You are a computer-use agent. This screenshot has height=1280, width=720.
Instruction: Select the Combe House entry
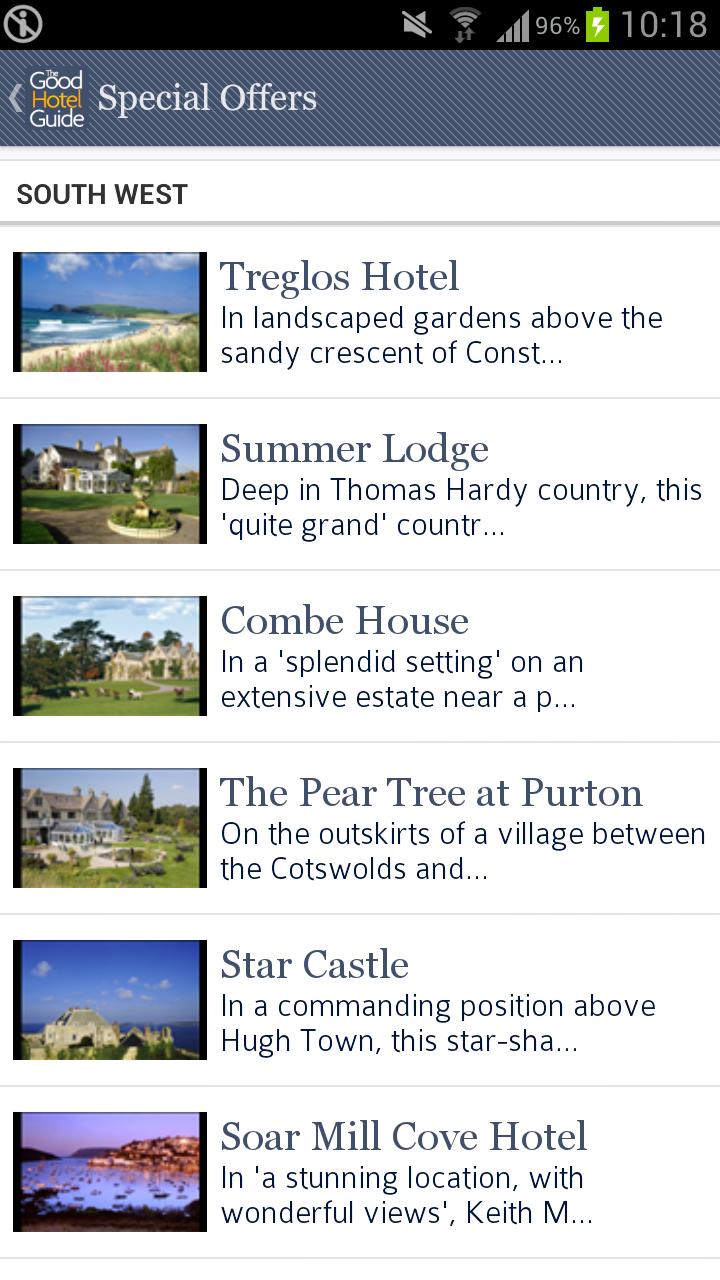400,654
